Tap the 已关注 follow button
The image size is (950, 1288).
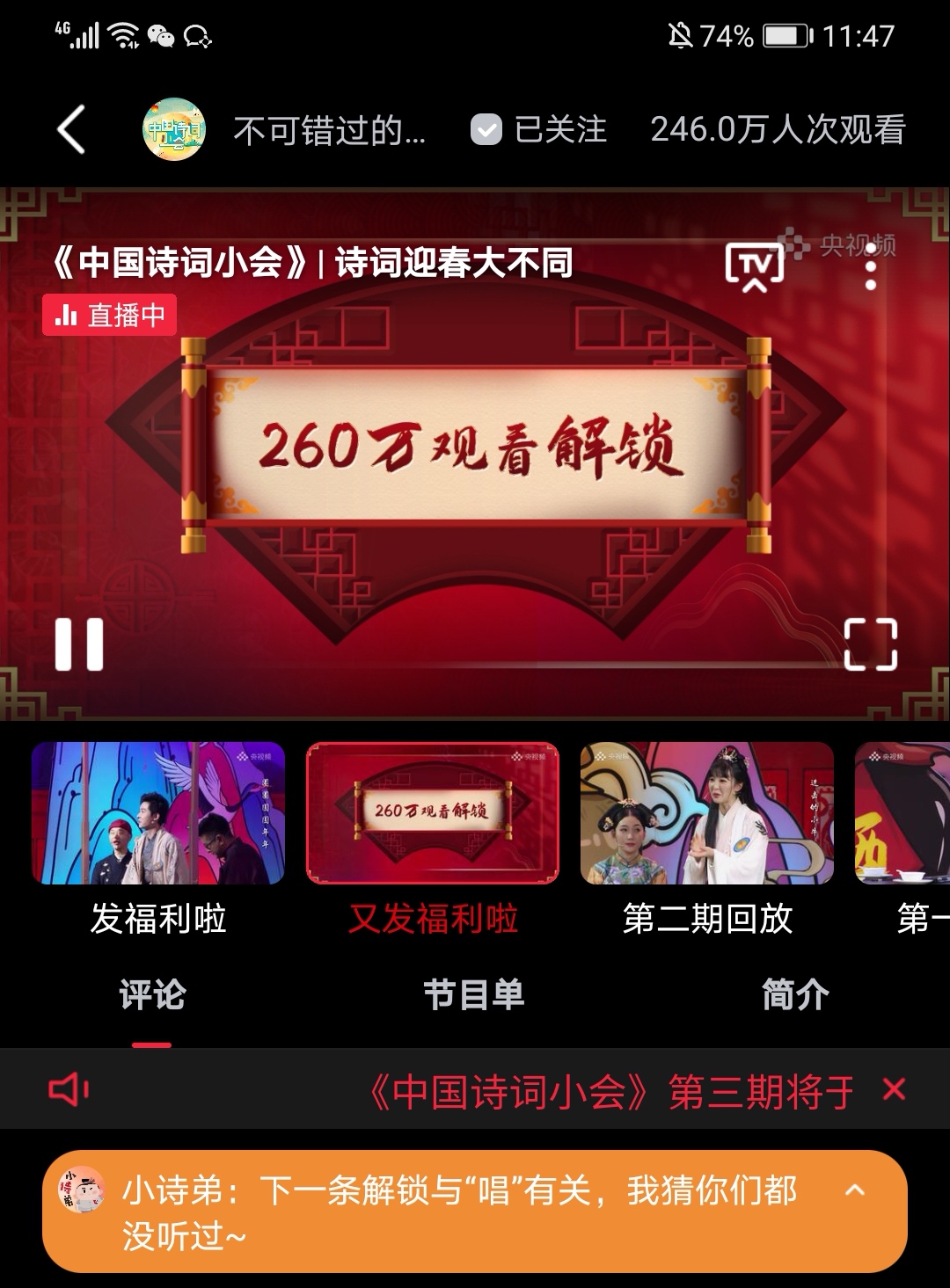click(539, 130)
